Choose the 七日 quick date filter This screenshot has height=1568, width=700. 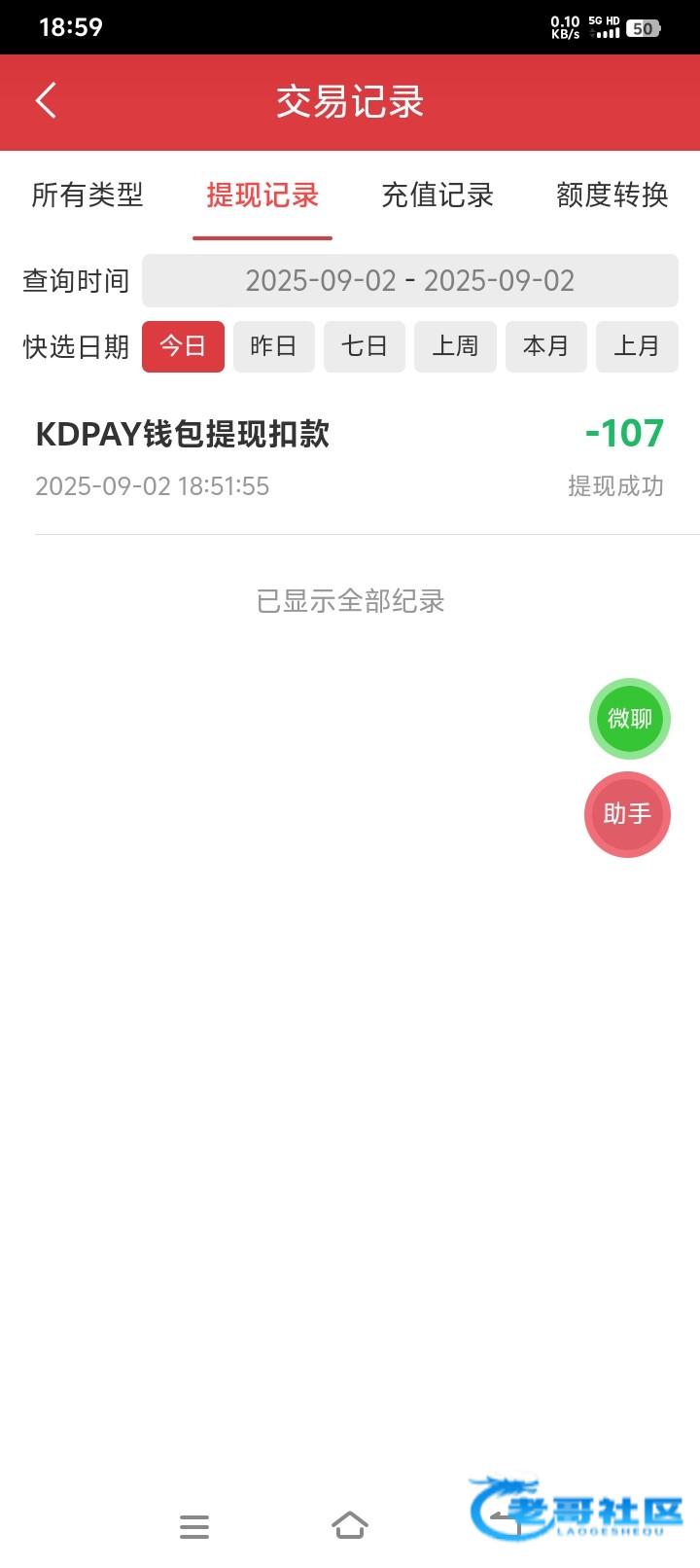(365, 346)
